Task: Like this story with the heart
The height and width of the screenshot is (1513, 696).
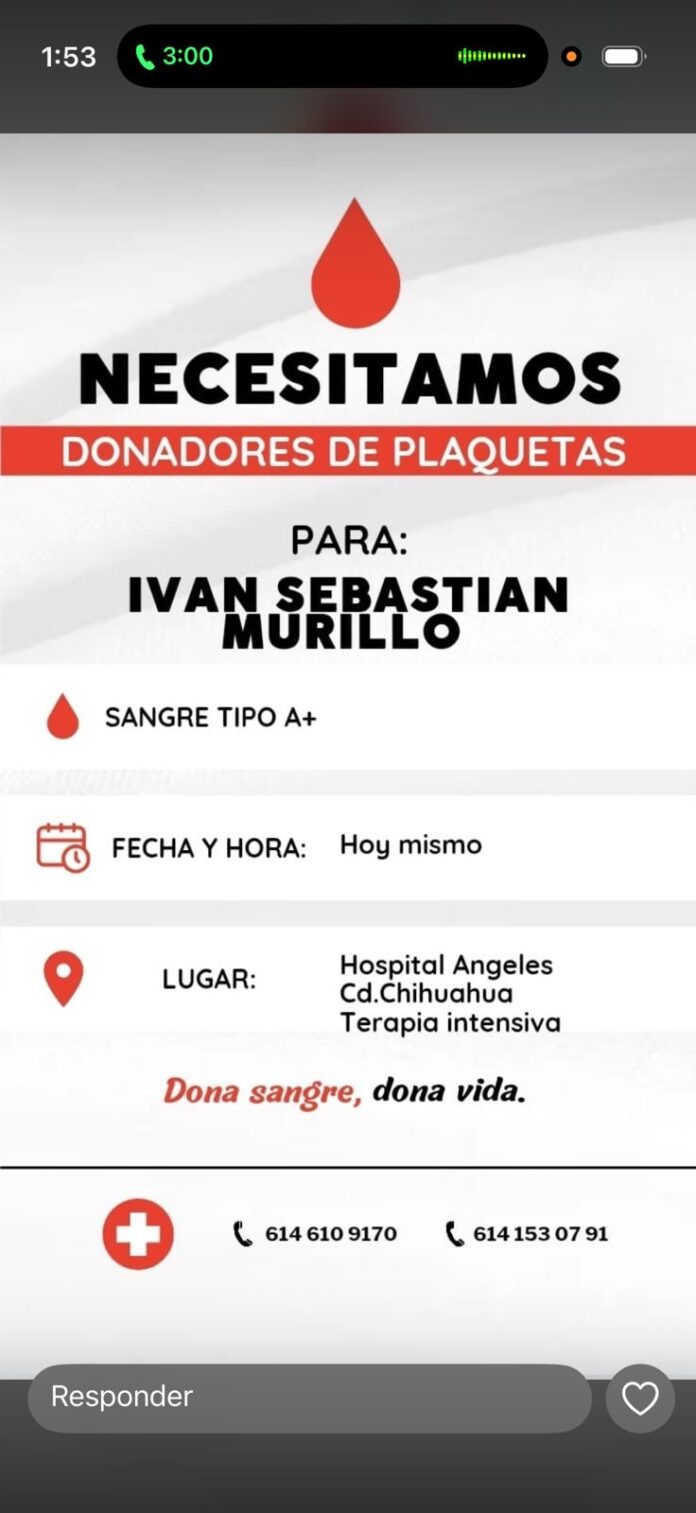Action: pyautogui.click(x=640, y=1398)
